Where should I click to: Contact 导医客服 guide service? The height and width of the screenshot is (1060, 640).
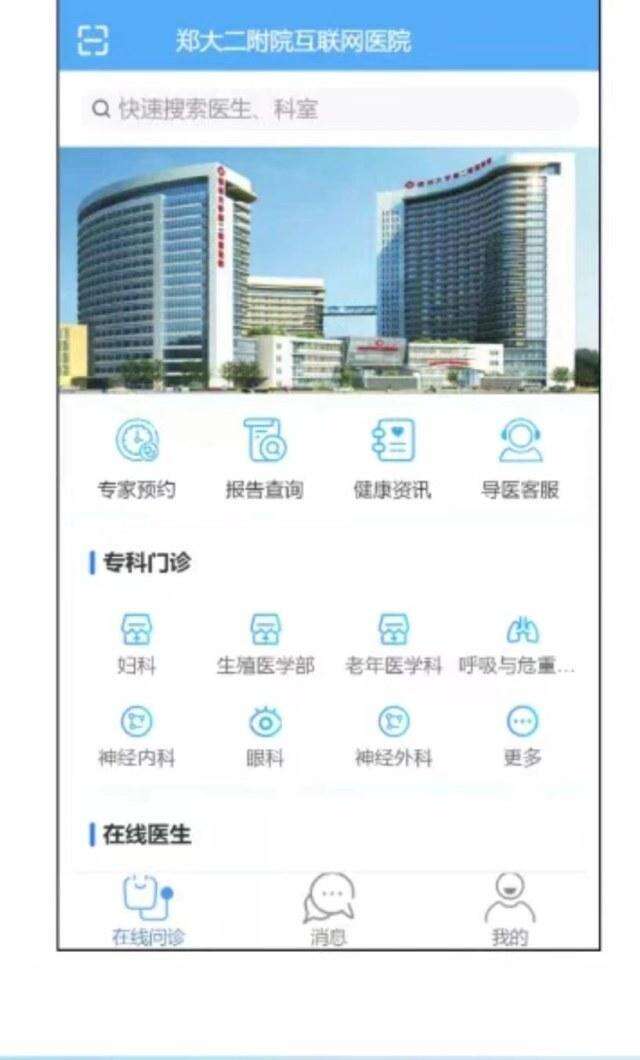(x=520, y=458)
